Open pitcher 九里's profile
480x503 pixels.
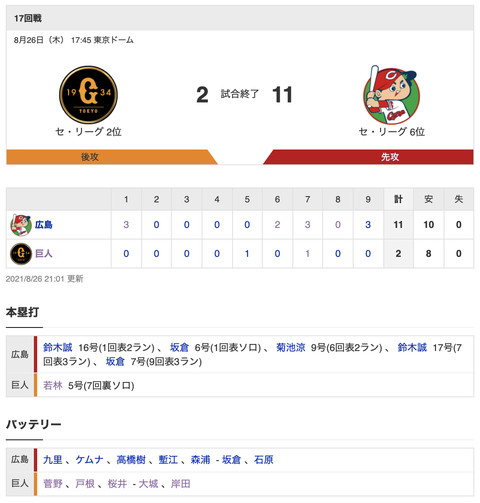53,460
